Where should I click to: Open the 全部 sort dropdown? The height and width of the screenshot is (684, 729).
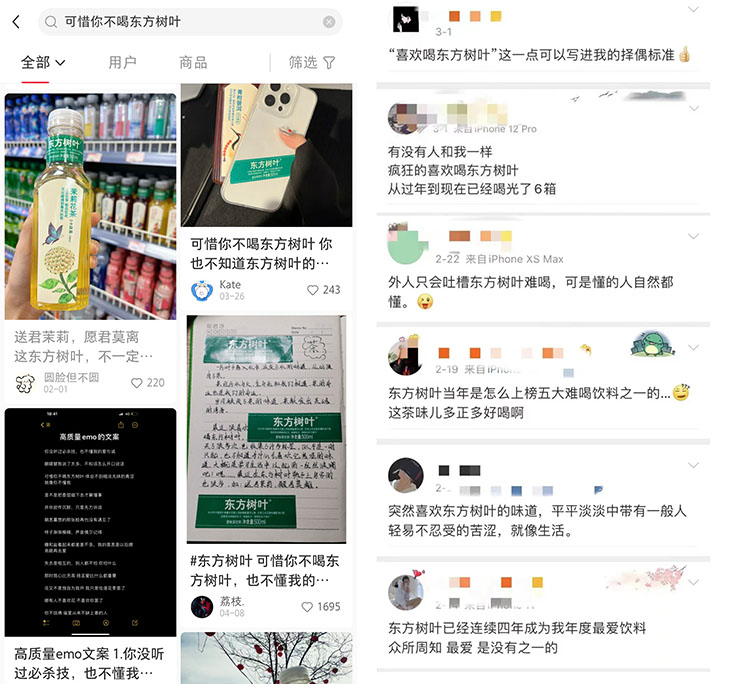pyautogui.click(x=44, y=62)
